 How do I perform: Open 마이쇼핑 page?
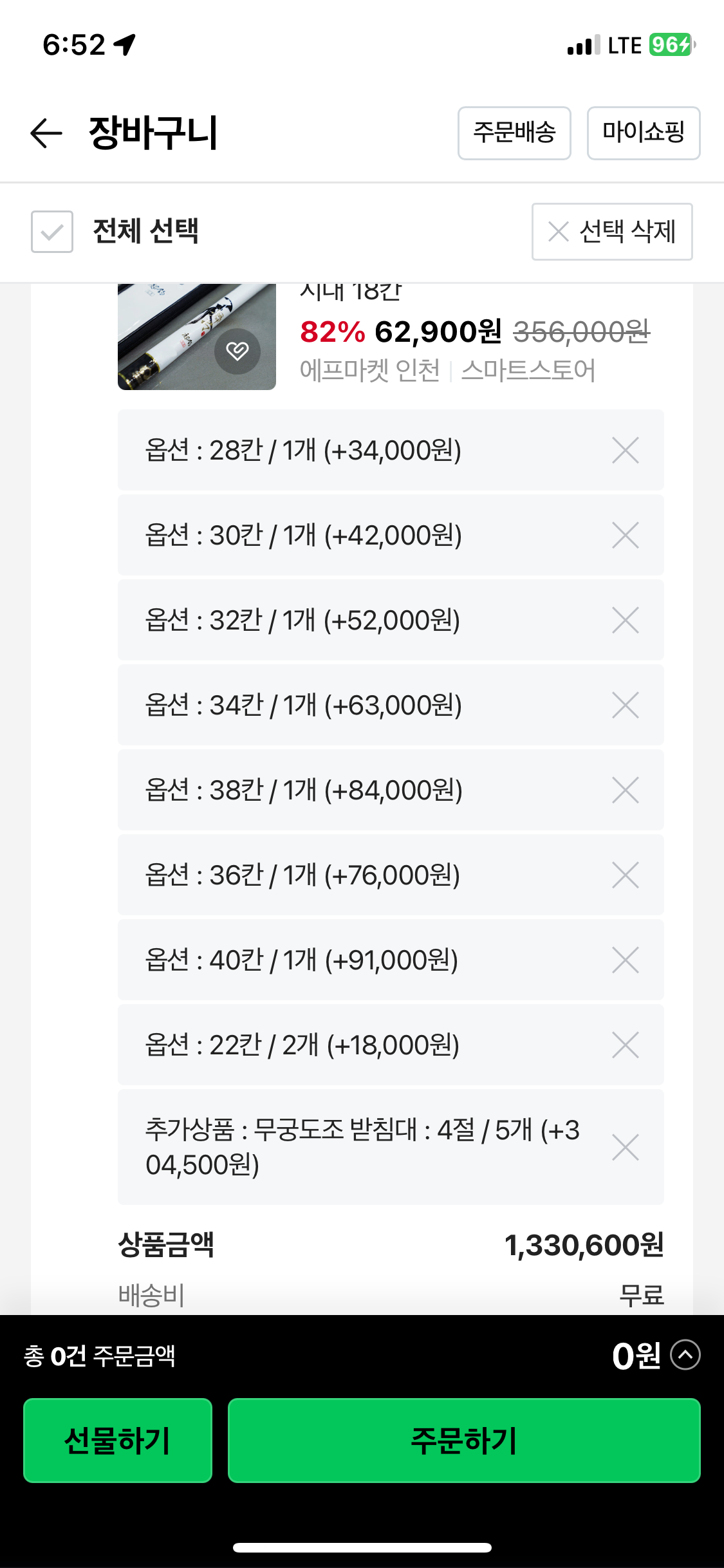click(x=644, y=133)
